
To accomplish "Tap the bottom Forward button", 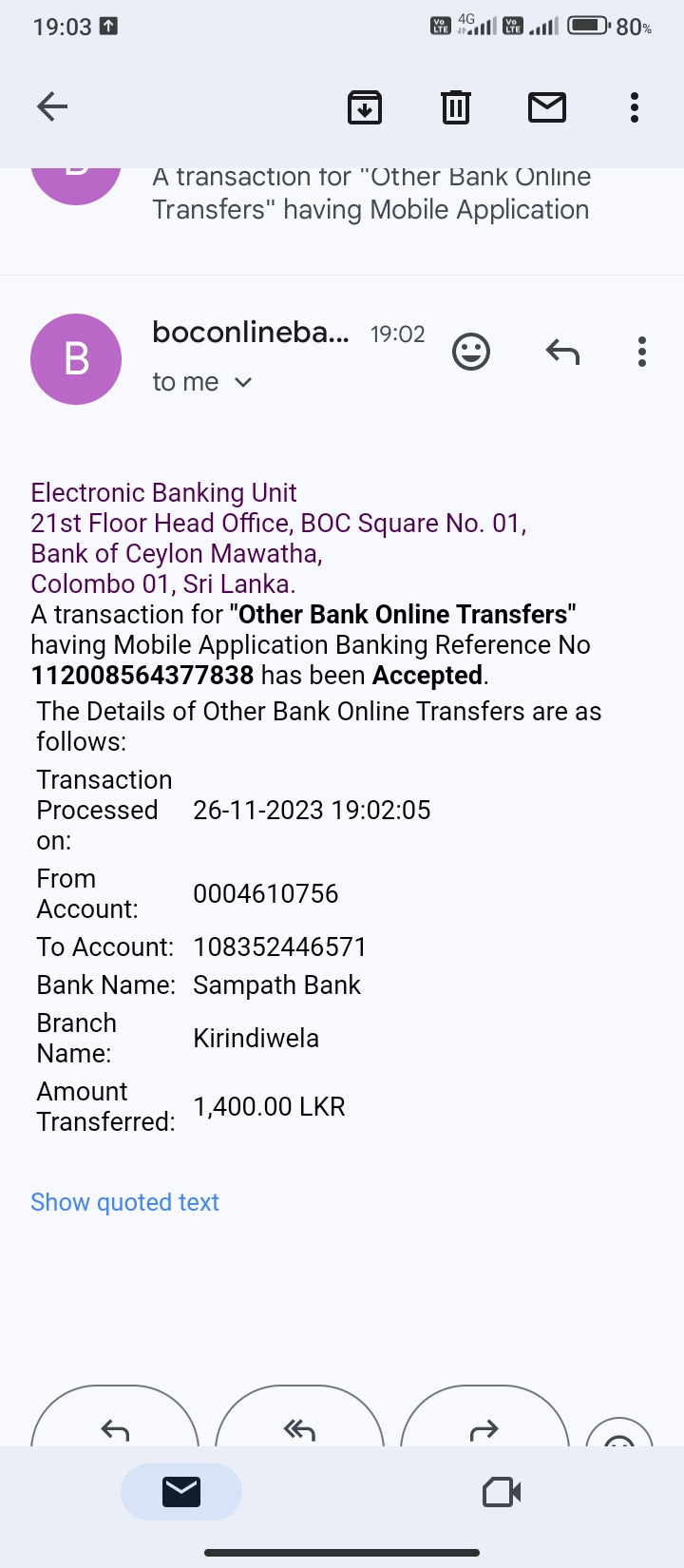I will point(484,1425).
